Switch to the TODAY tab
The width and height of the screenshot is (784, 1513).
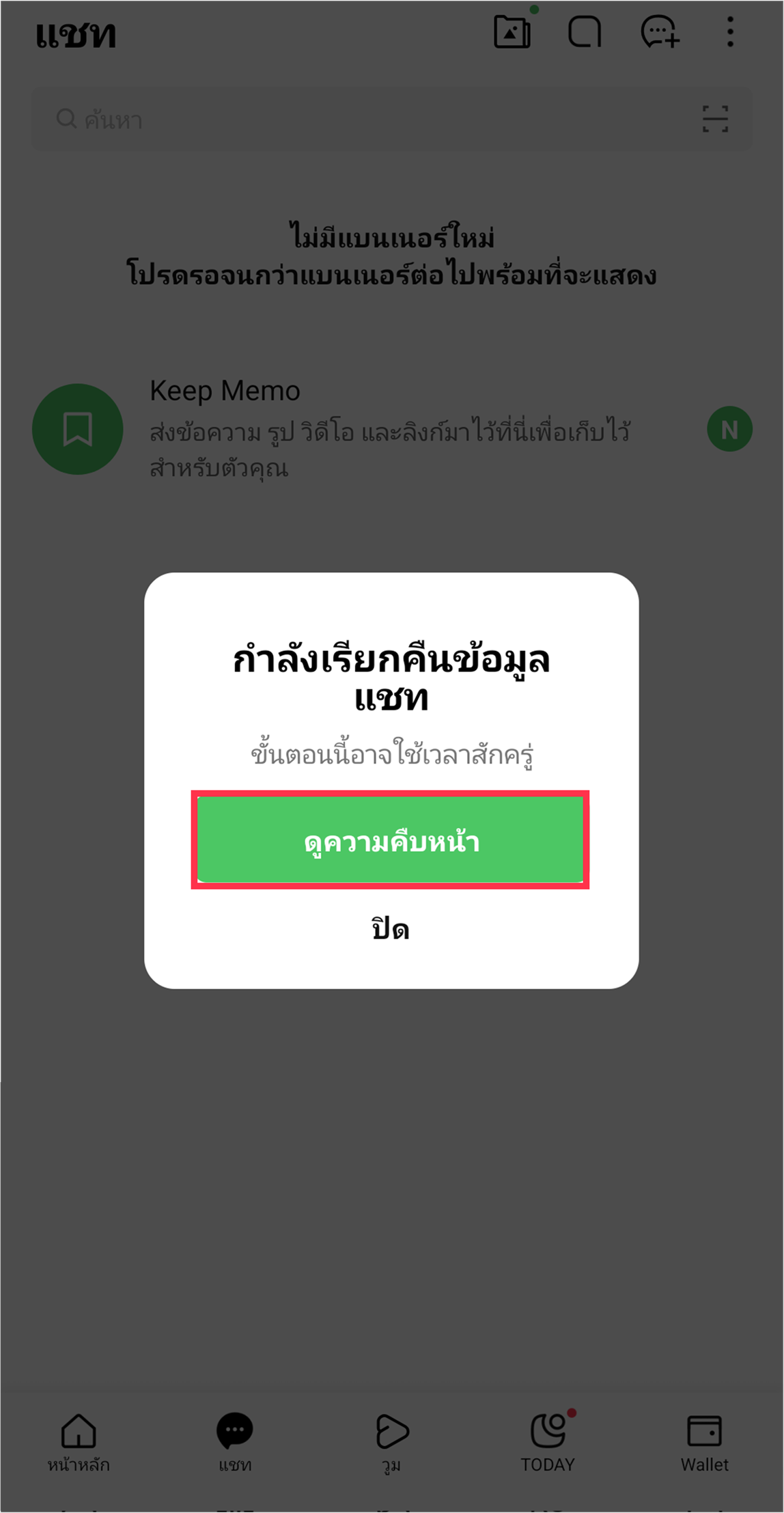tap(548, 1441)
